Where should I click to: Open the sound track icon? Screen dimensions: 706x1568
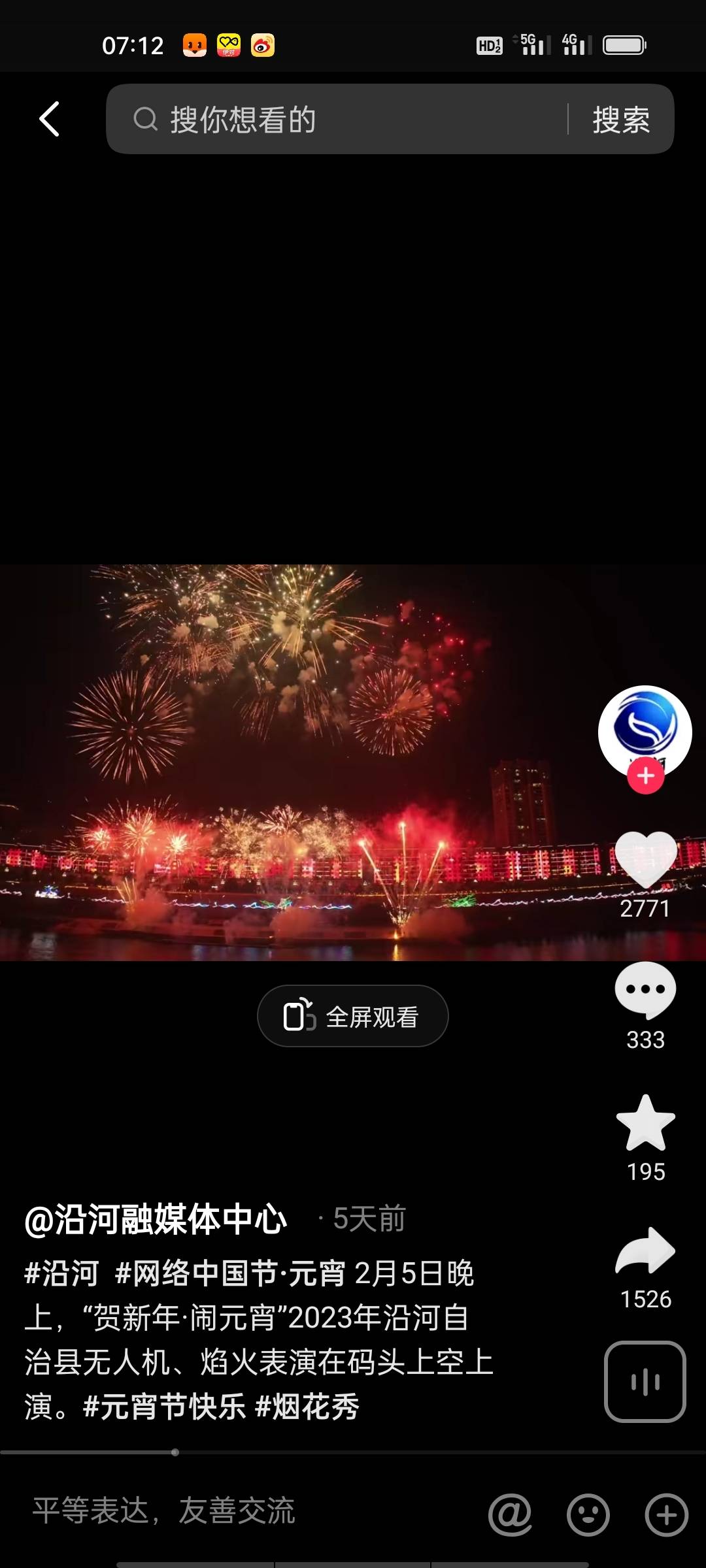click(x=645, y=1381)
